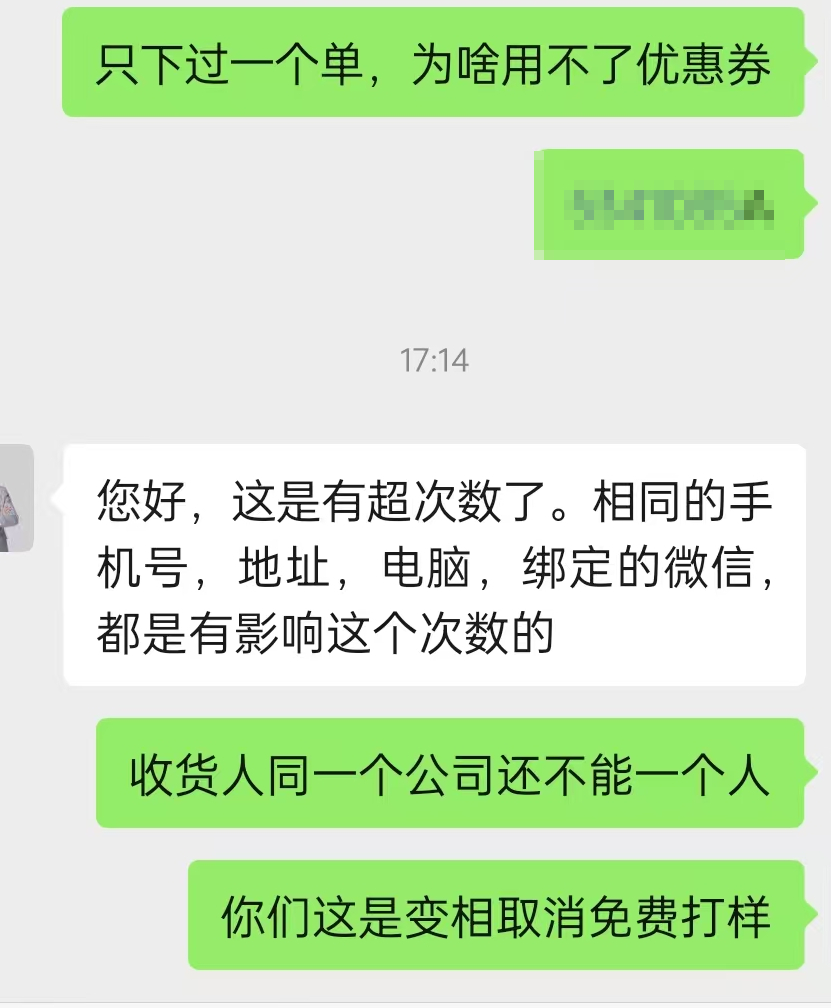Image resolution: width=831 pixels, height=1008 pixels.
Task: Open the customer service contact's avatar
Action: [x=15, y=498]
